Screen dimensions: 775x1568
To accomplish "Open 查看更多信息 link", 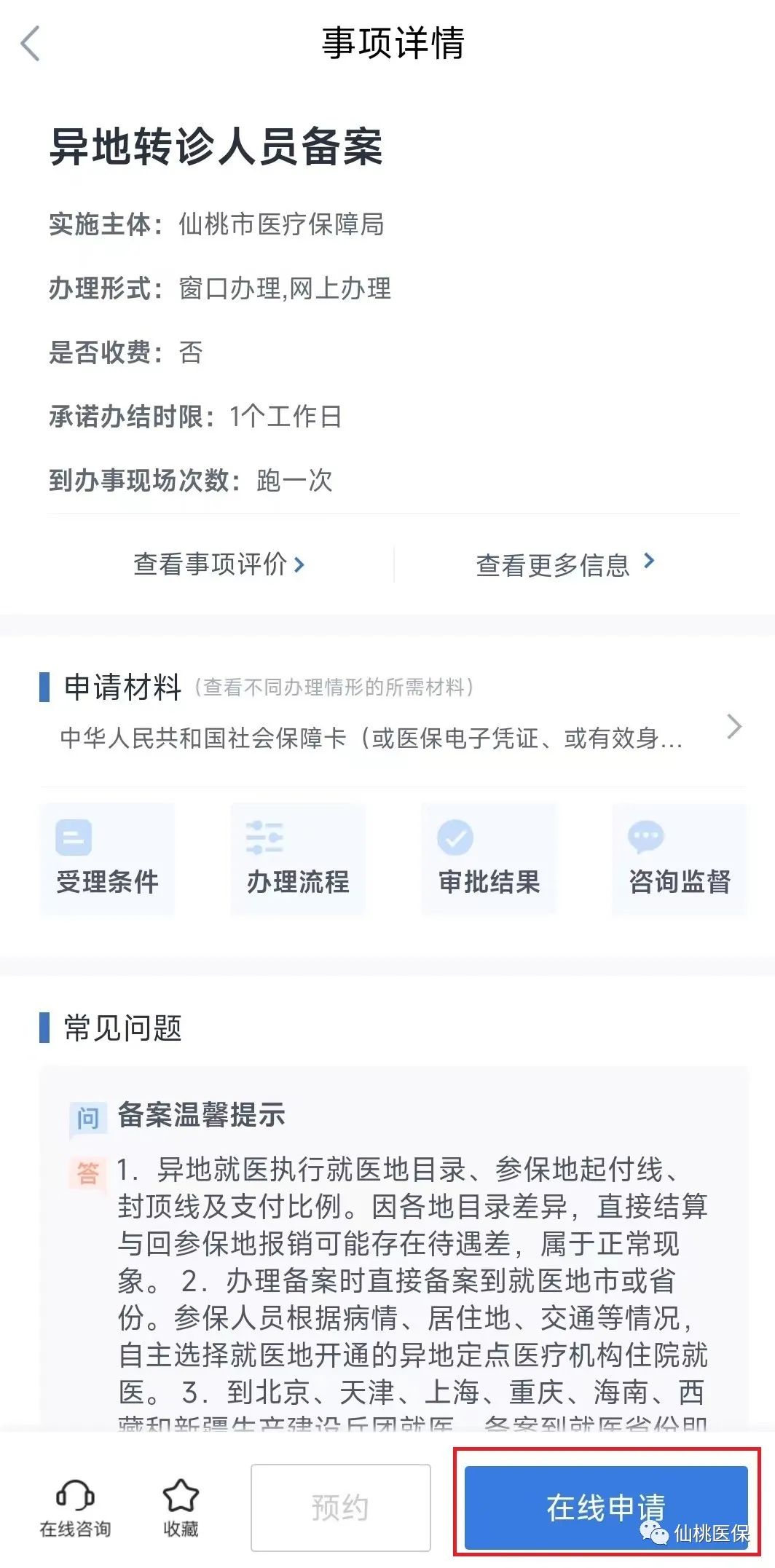I will pos(566,564).
